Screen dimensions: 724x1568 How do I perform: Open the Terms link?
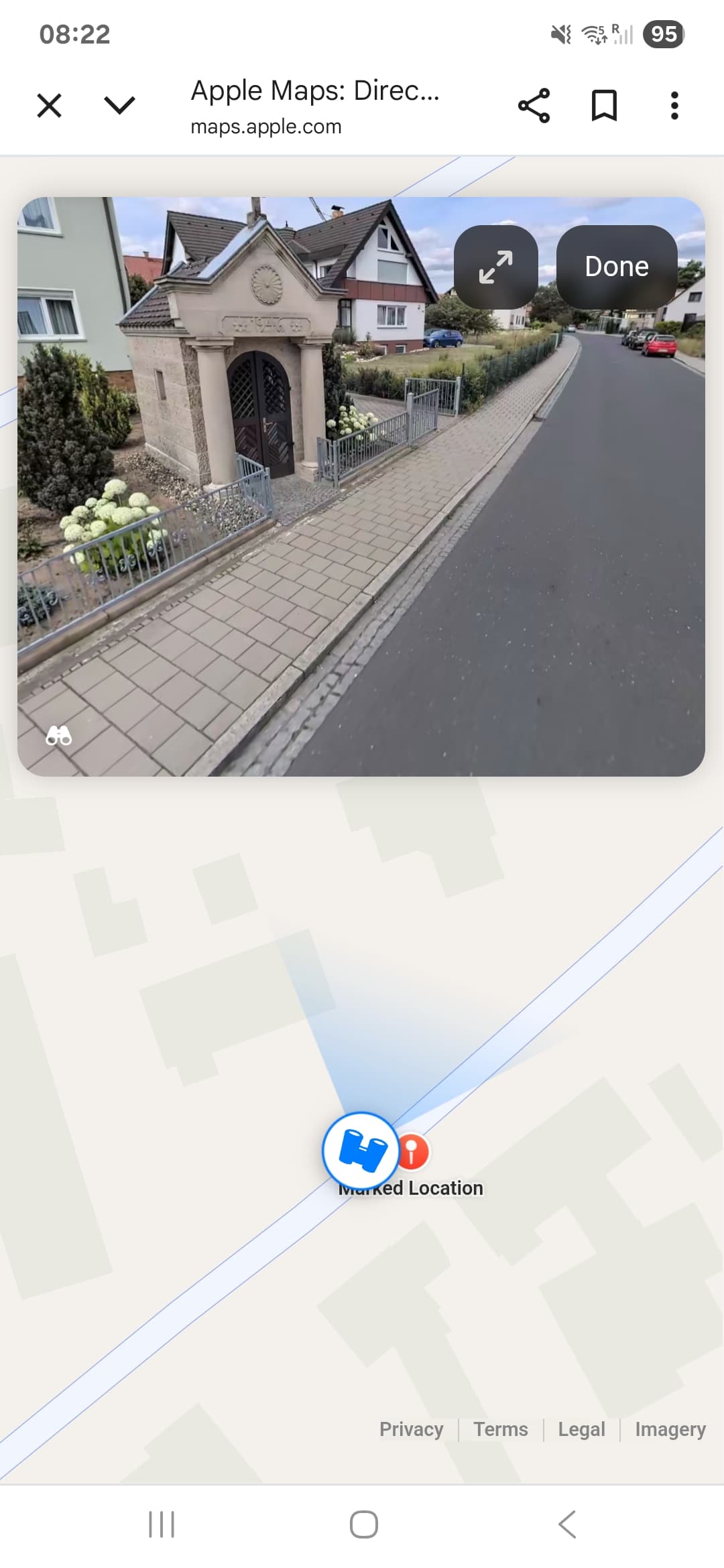(501, 1429)
